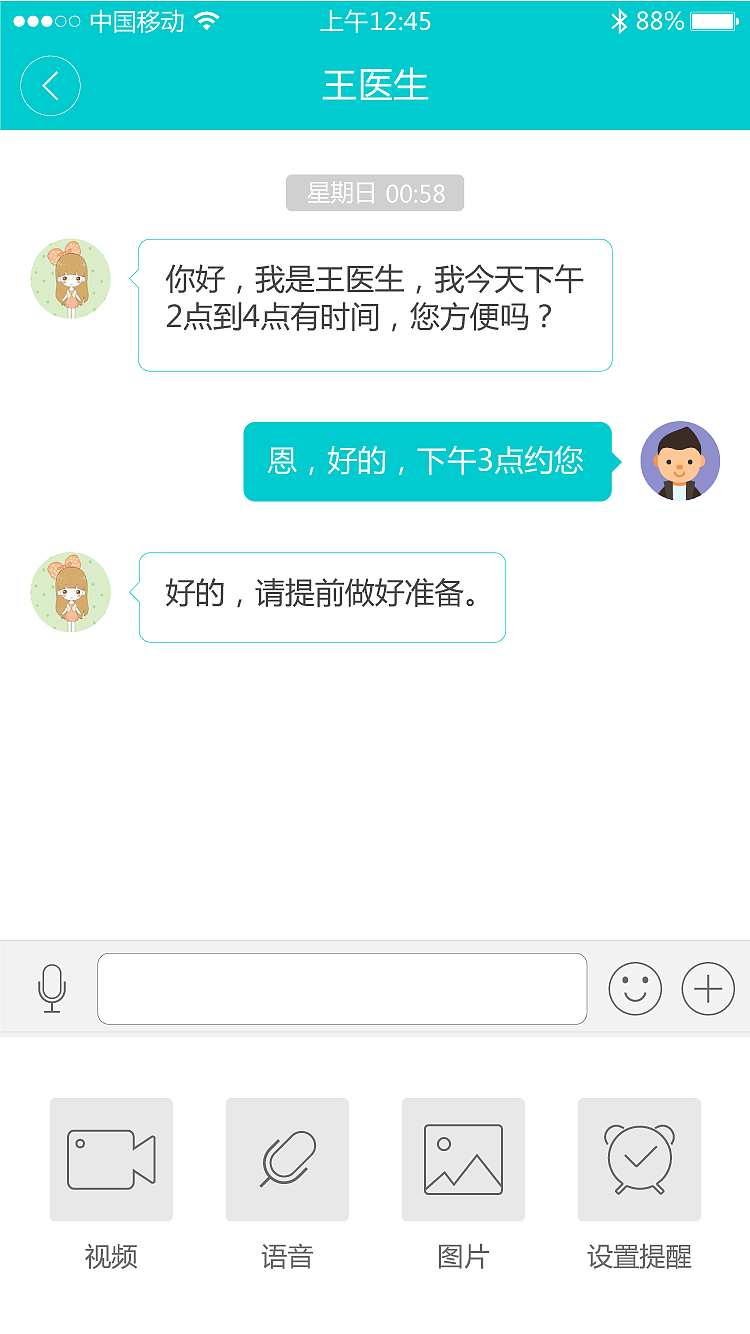The image size is (750, 1334).
Task: Select the video call icon labeled 视频
Action: coord(111,1159)
